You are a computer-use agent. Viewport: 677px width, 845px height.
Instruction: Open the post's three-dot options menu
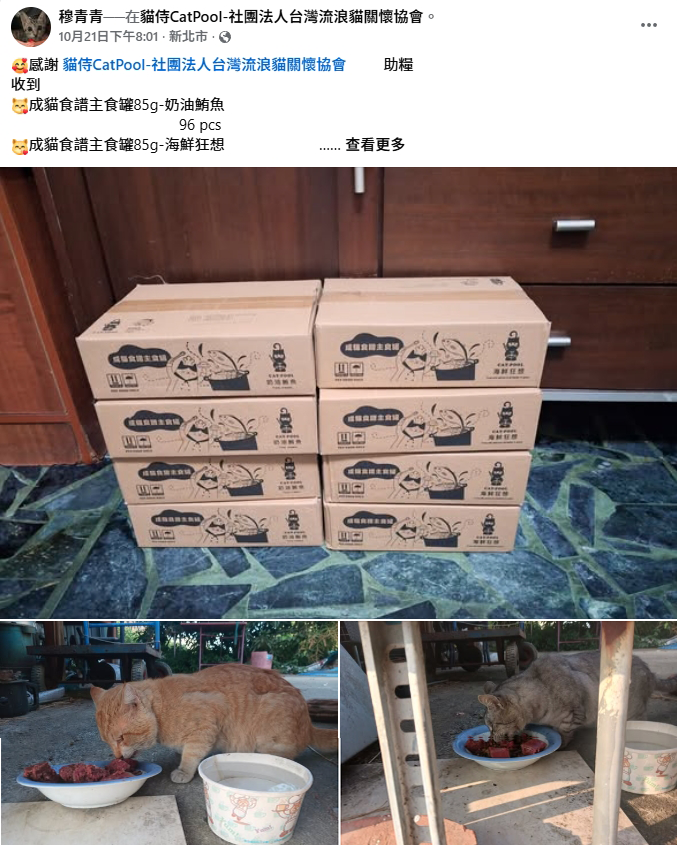pos(649,22)
